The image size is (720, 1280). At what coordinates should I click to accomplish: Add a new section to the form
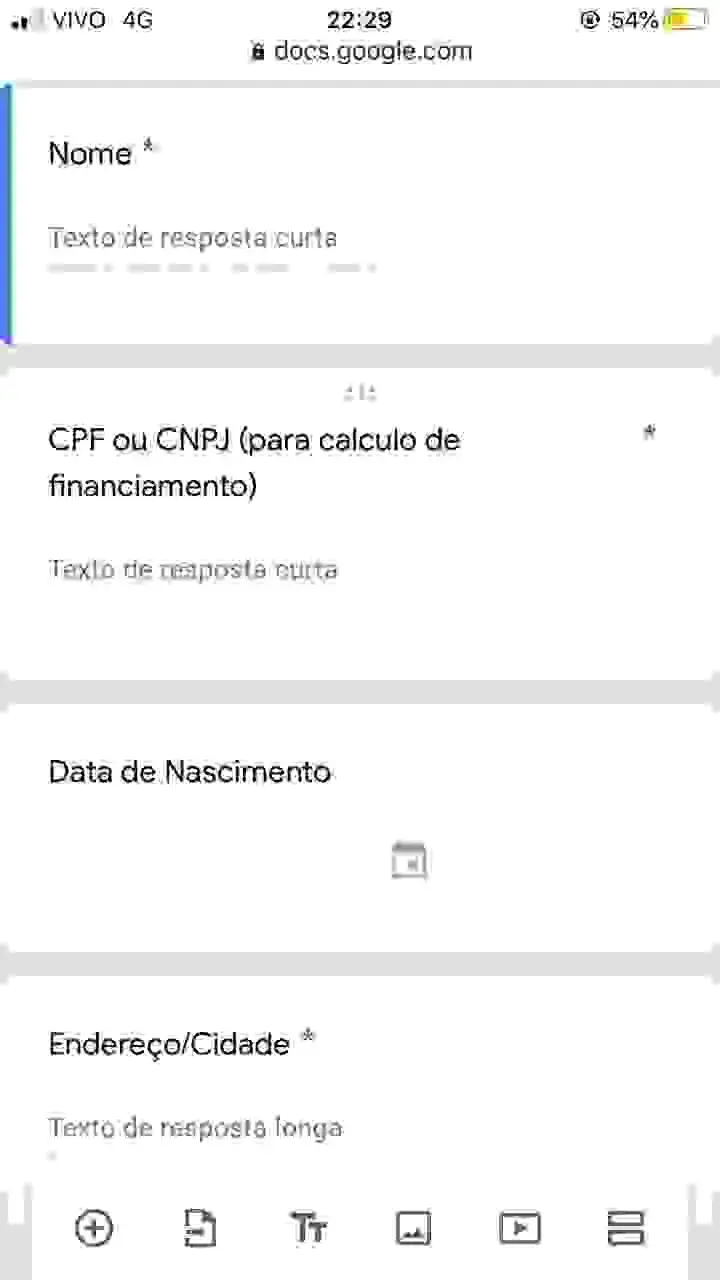pyautogui.click(x=626, y=1227)
